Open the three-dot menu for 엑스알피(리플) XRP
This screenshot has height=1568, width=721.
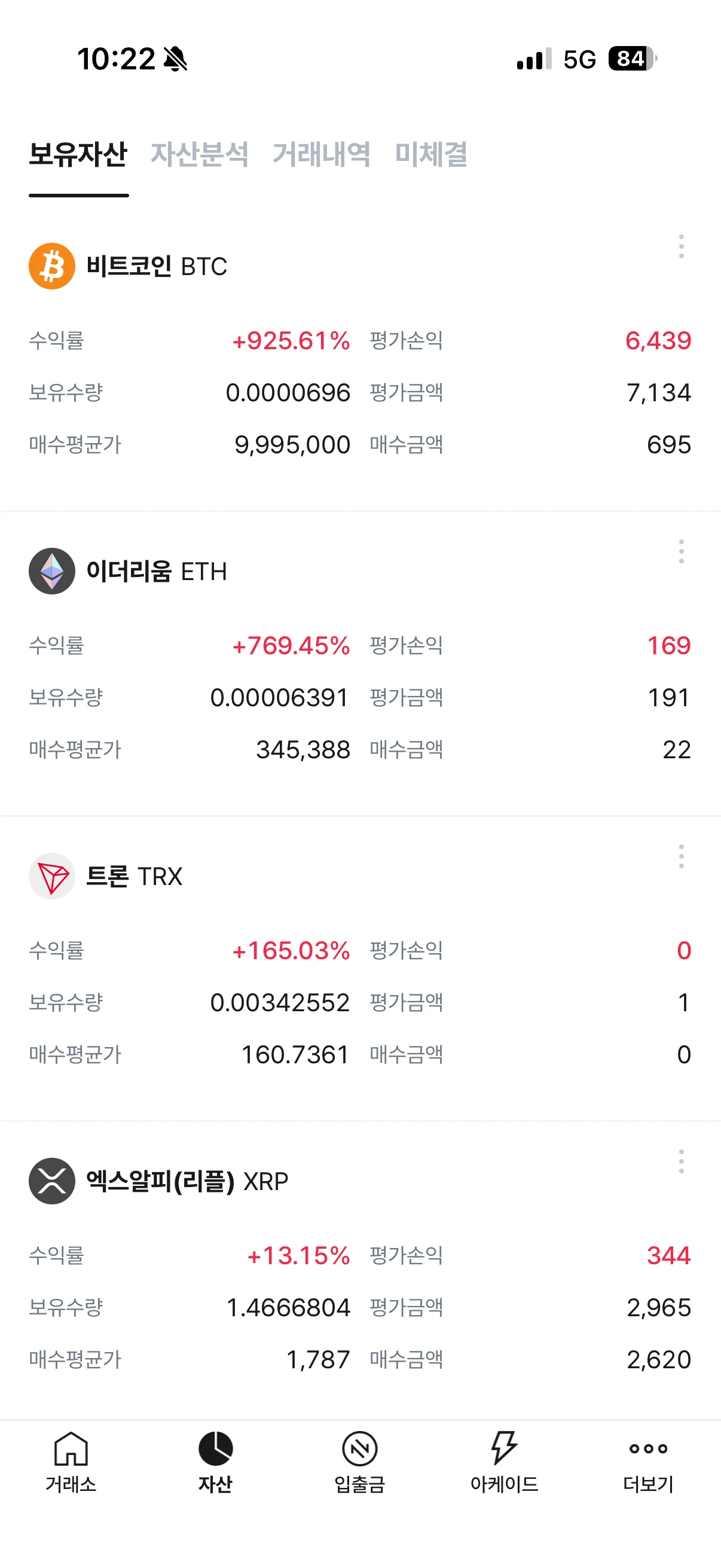pyautogui.click(x=681, y=1161)
